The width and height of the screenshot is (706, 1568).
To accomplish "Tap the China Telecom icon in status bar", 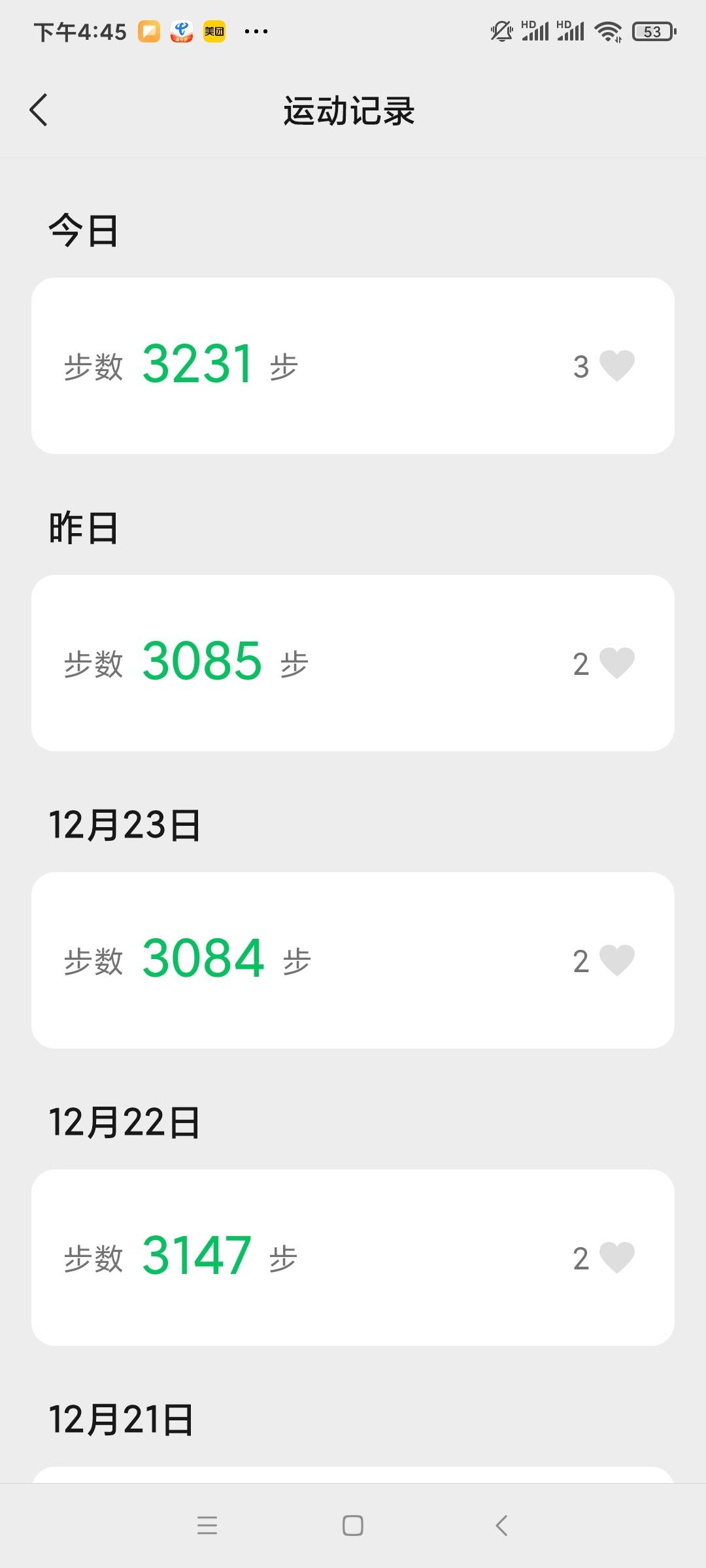I will 181,31.
